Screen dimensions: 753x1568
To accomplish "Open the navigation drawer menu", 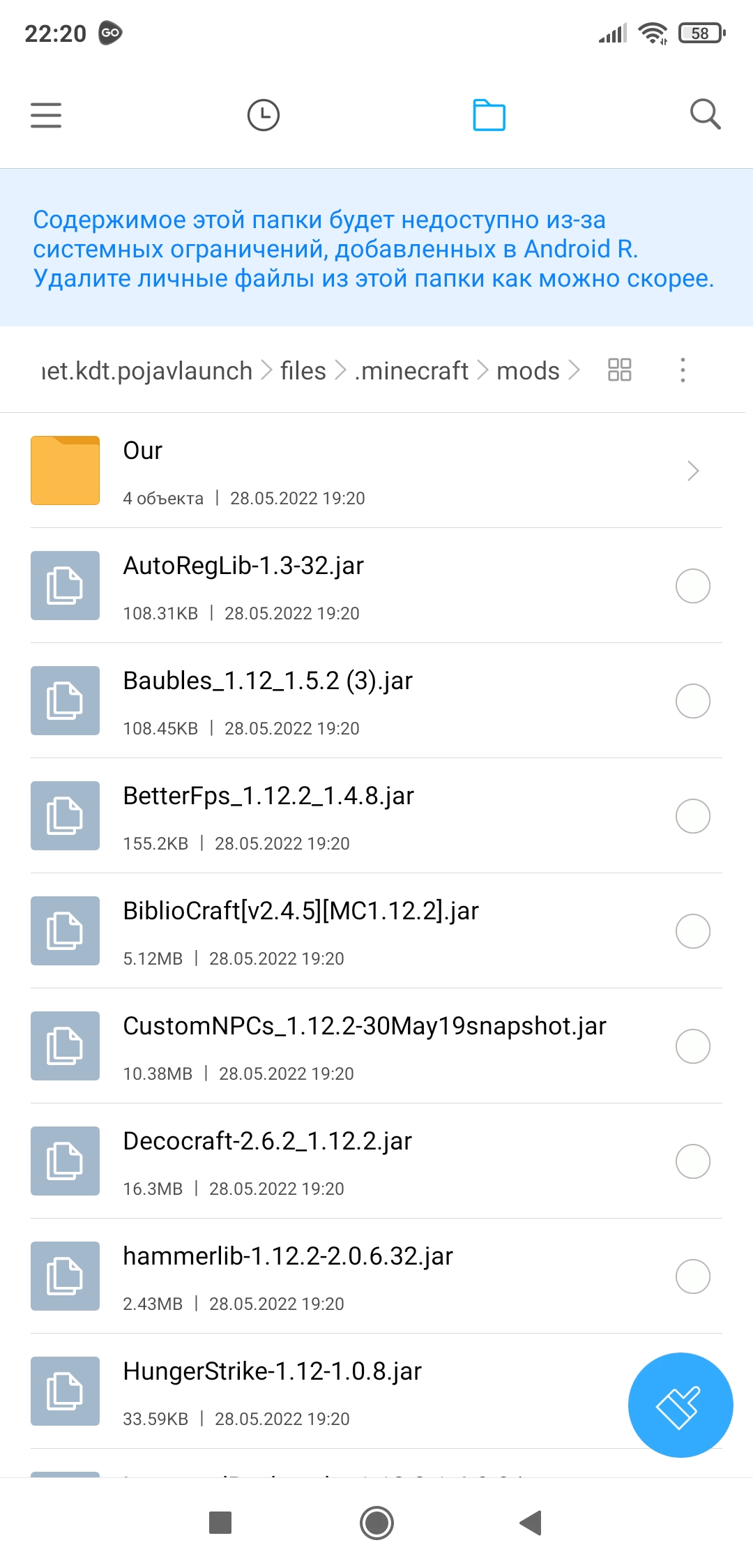I will pyautogui.click(x=45, y=115).
